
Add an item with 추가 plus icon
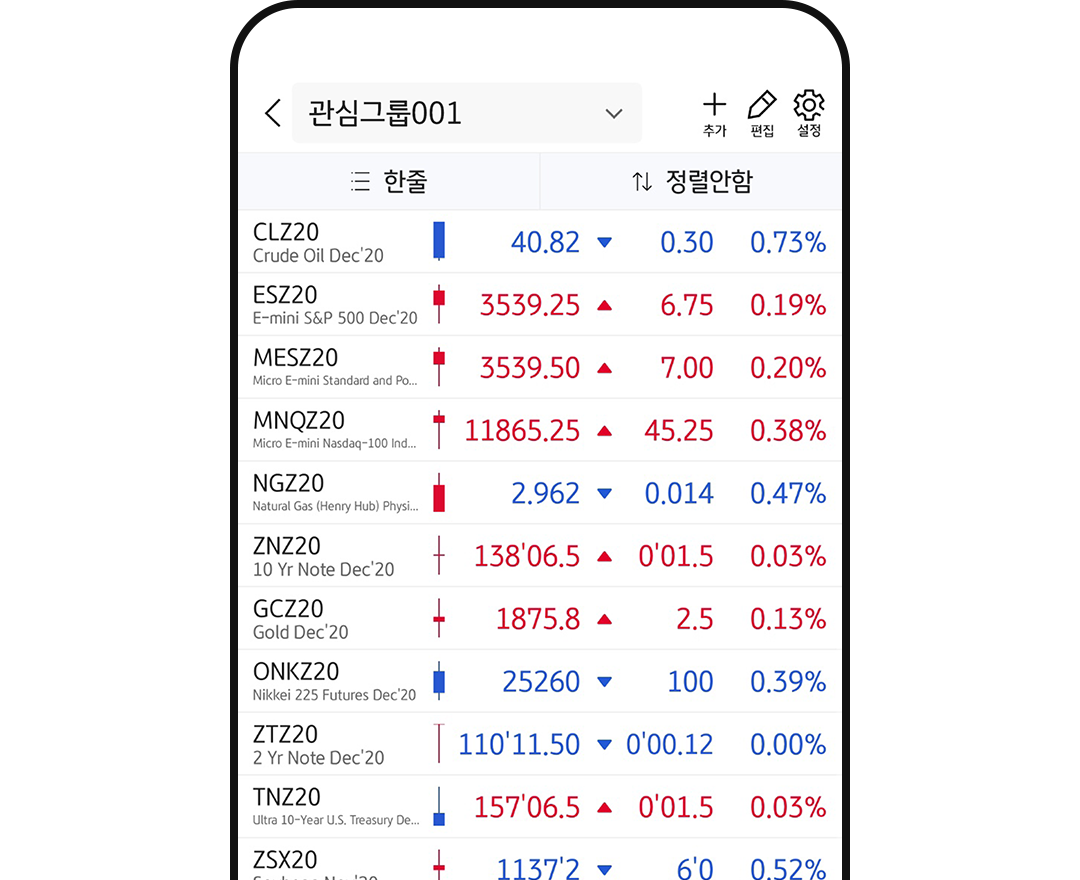click(714, 114)
